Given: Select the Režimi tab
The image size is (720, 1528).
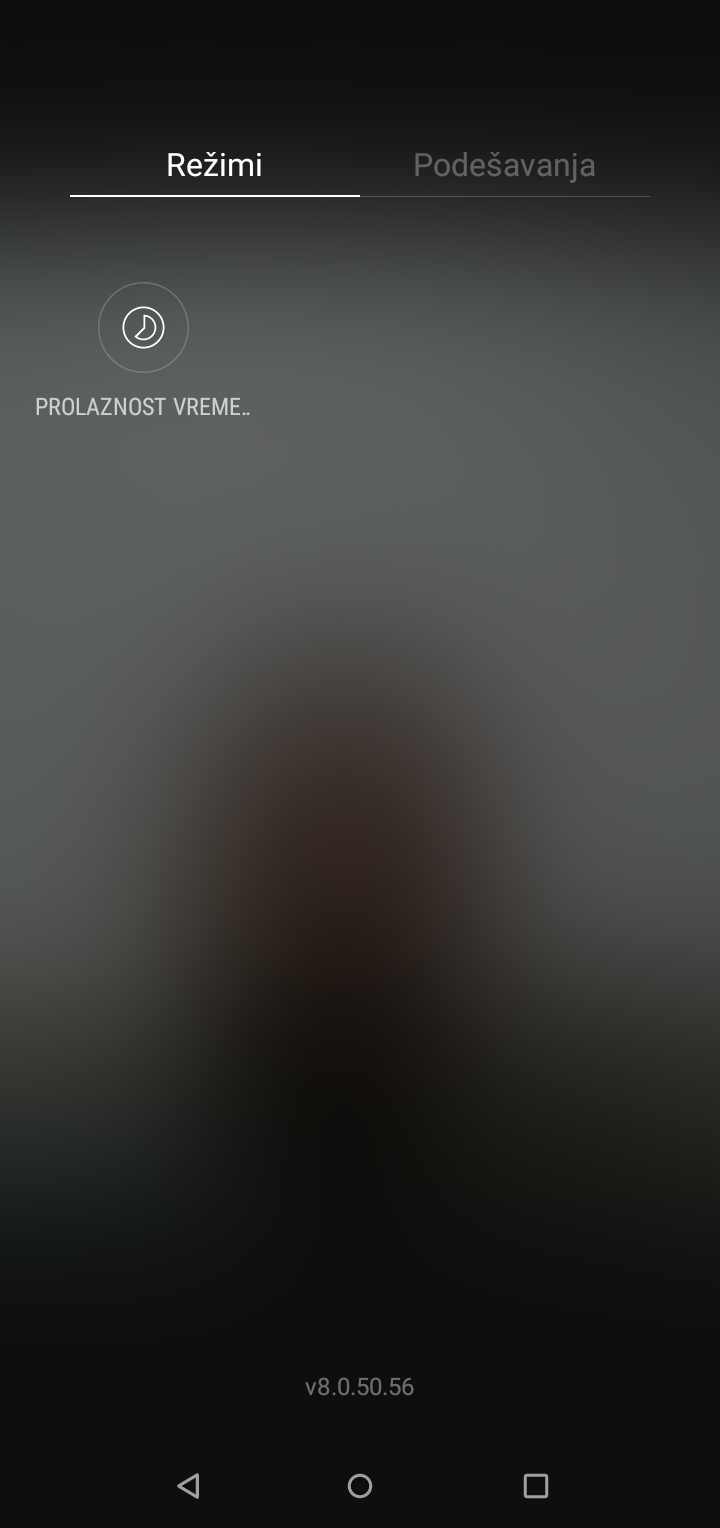Looking at the screenshot, I should [214, 165].
